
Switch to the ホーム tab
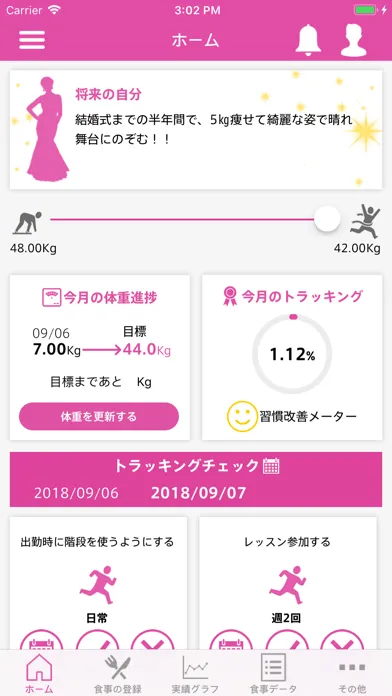(39, 673)
